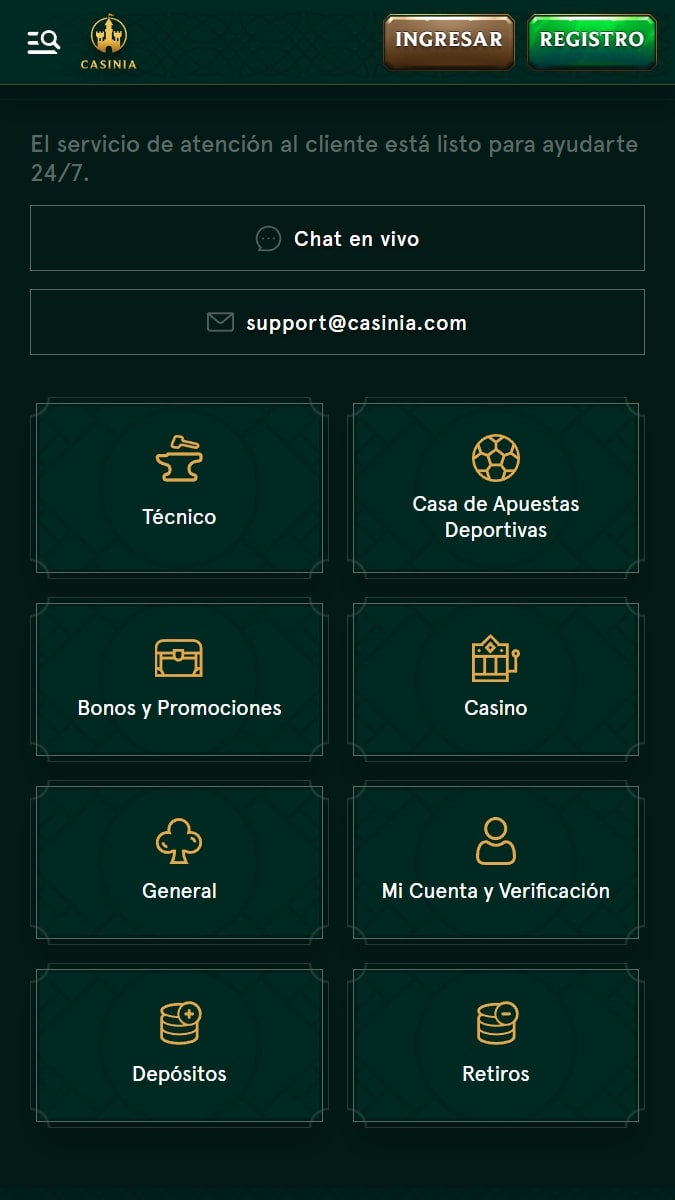Select Bonos y Promociones category
Viewport: 675px width, 1200px height.
pyautogui.click(x=179, y=678)
